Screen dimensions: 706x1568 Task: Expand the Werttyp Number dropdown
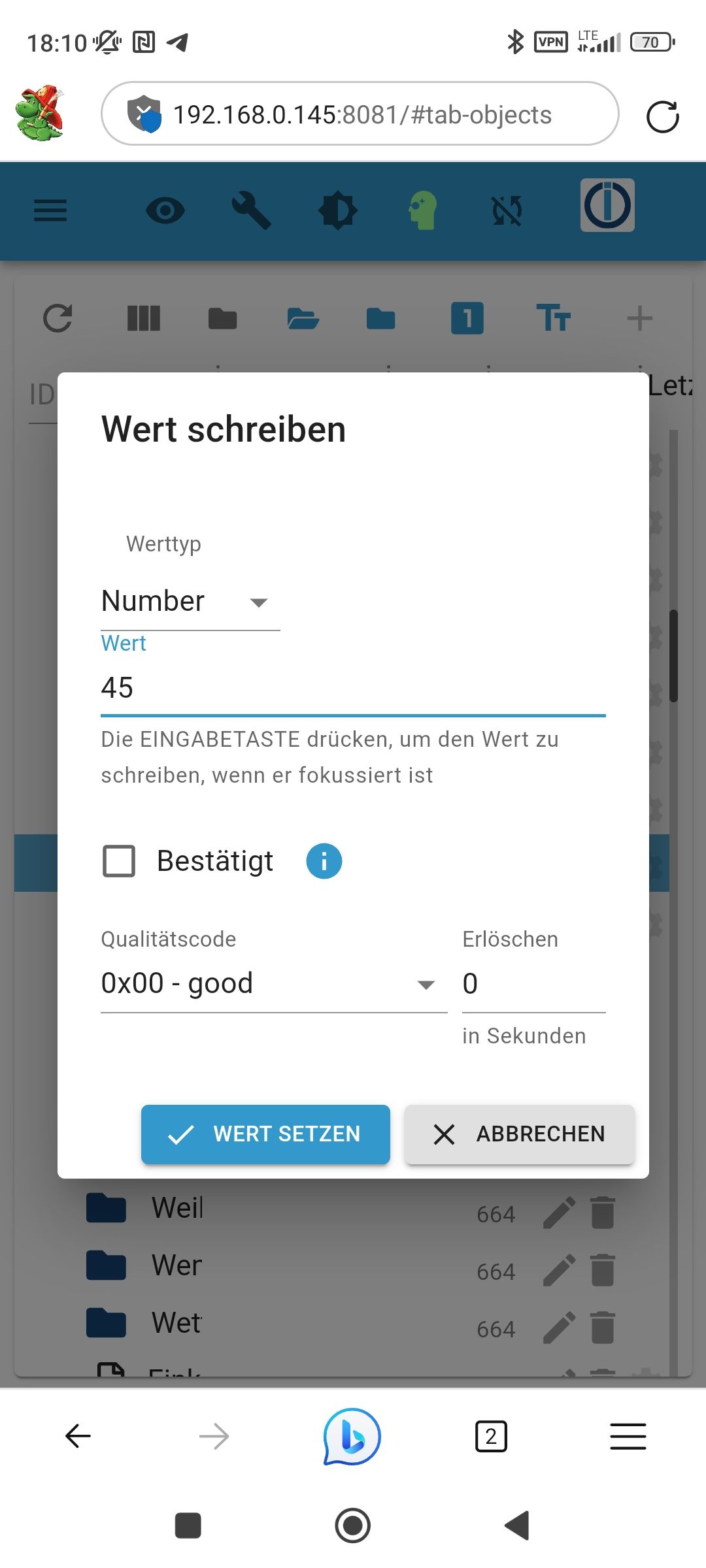190,601
